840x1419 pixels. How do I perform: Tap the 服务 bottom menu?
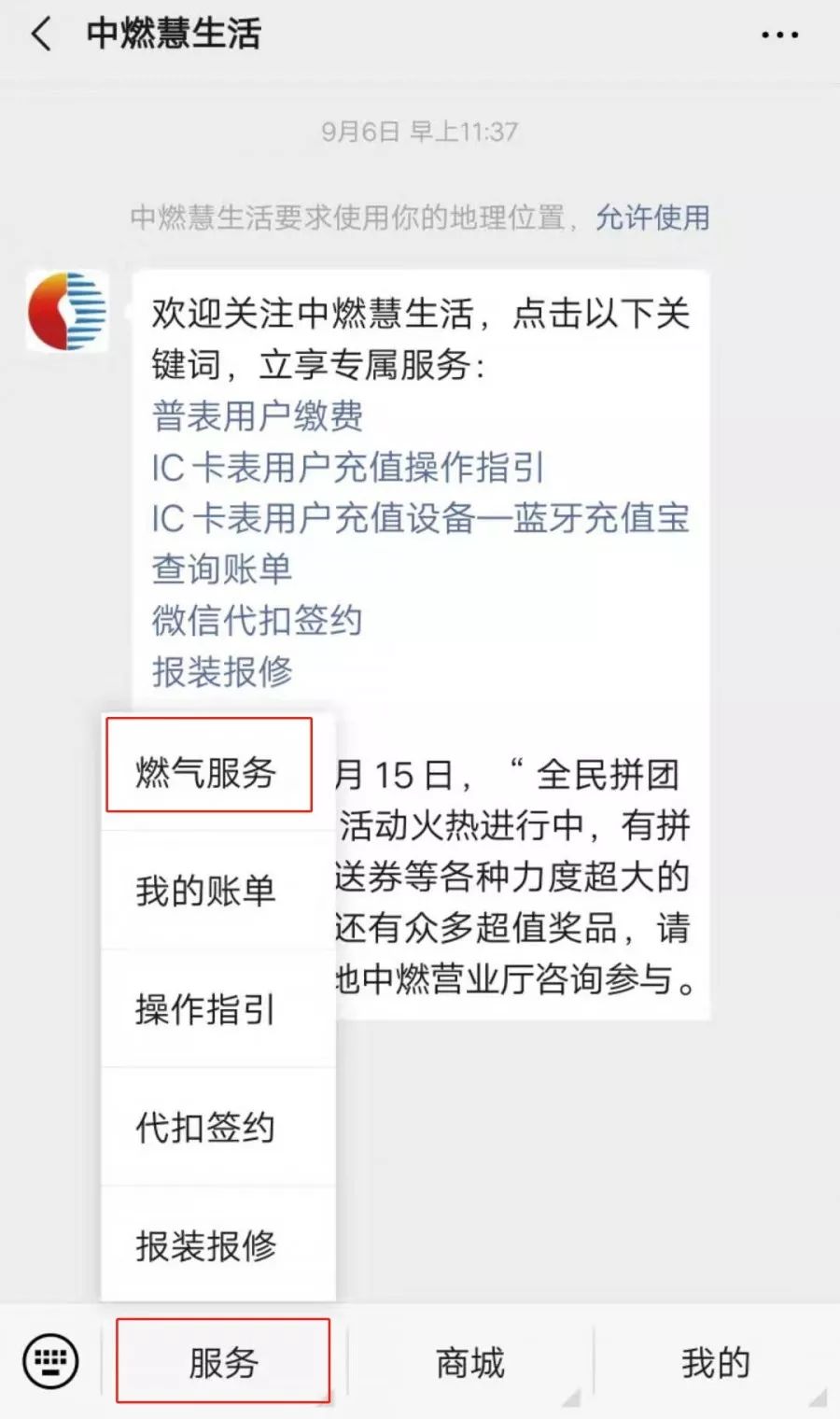click(223, 1362)
